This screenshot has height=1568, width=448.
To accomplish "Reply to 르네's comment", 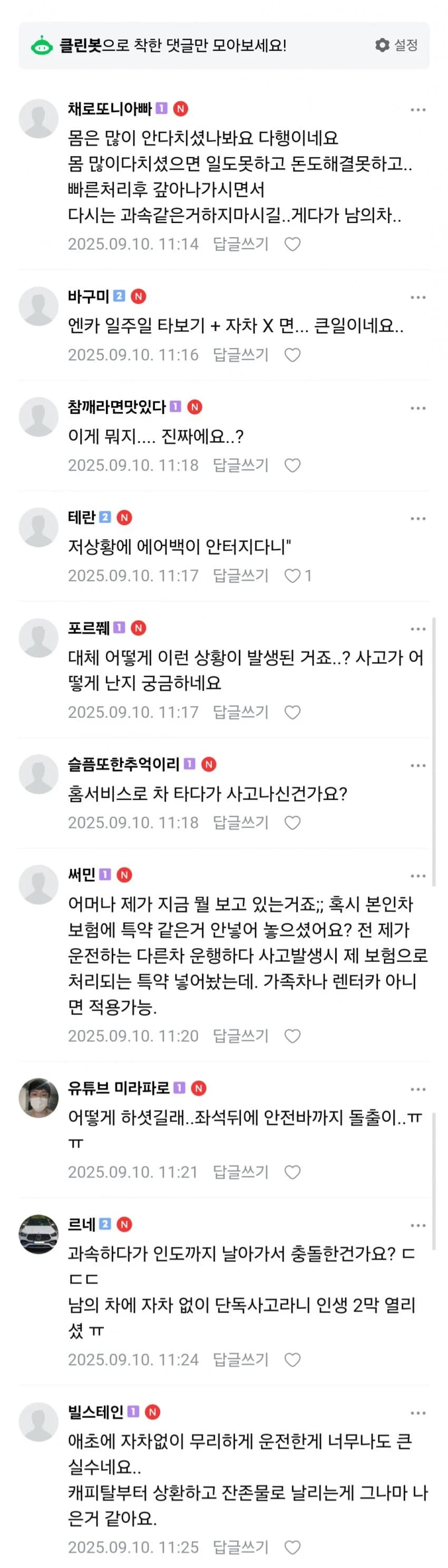I will [240, 1359].
